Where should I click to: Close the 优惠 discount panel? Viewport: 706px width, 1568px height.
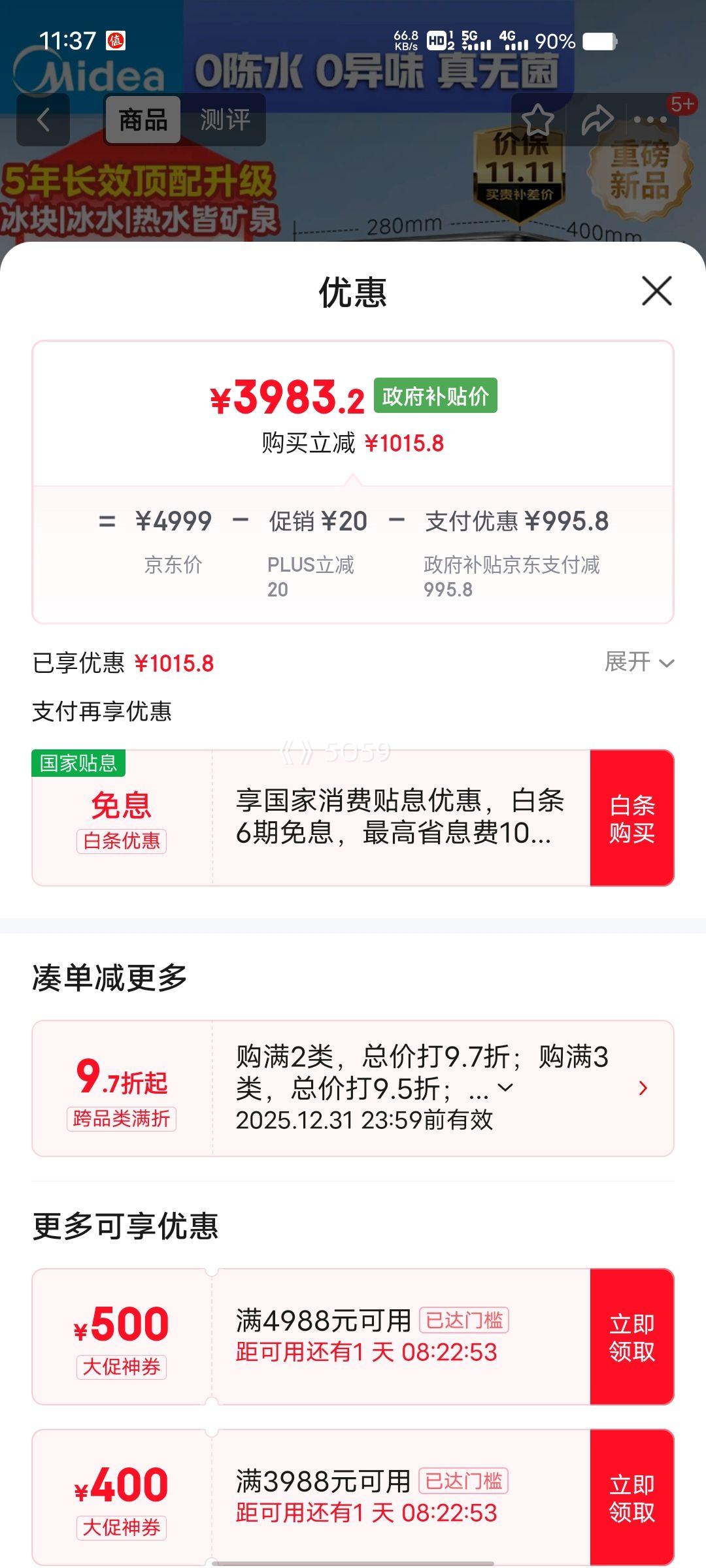click(x=656, y=291)
